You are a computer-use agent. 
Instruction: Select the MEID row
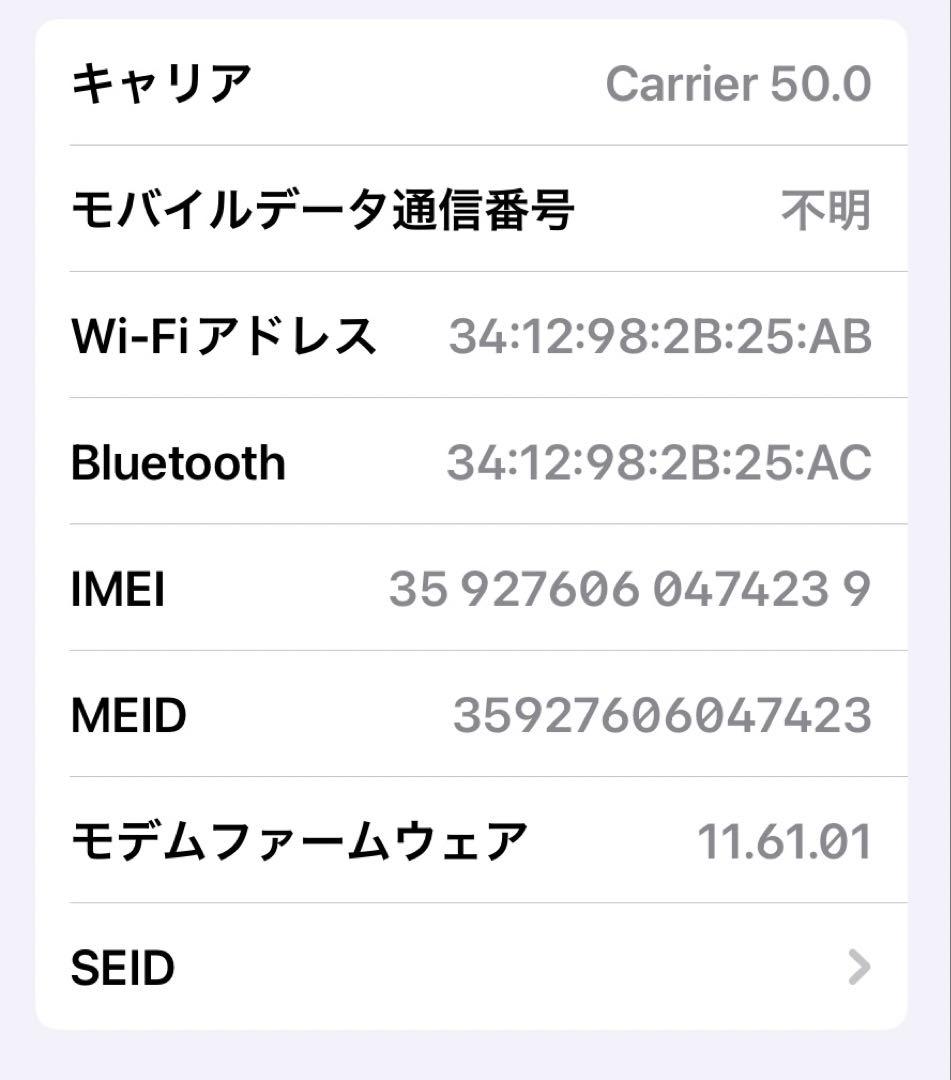tap(475, 714)
